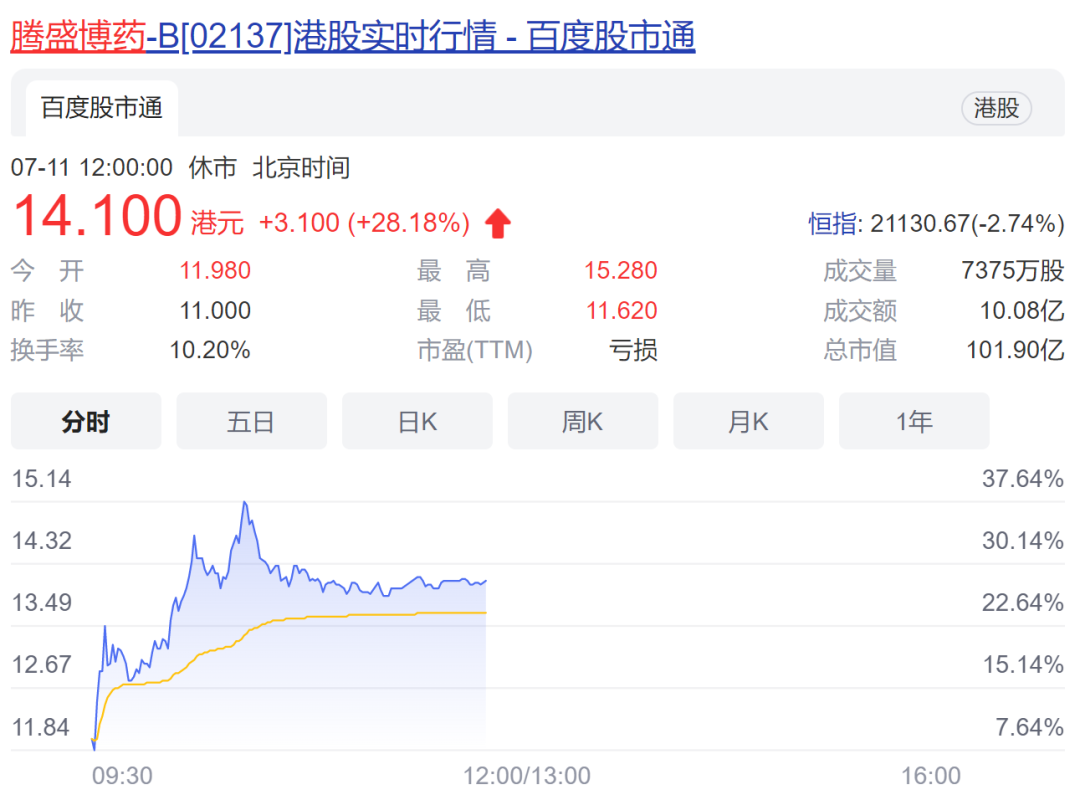Open the 腾盛博药-B 港股实时行情 title link
1080x795 pixels.
(x=352, y=36)
